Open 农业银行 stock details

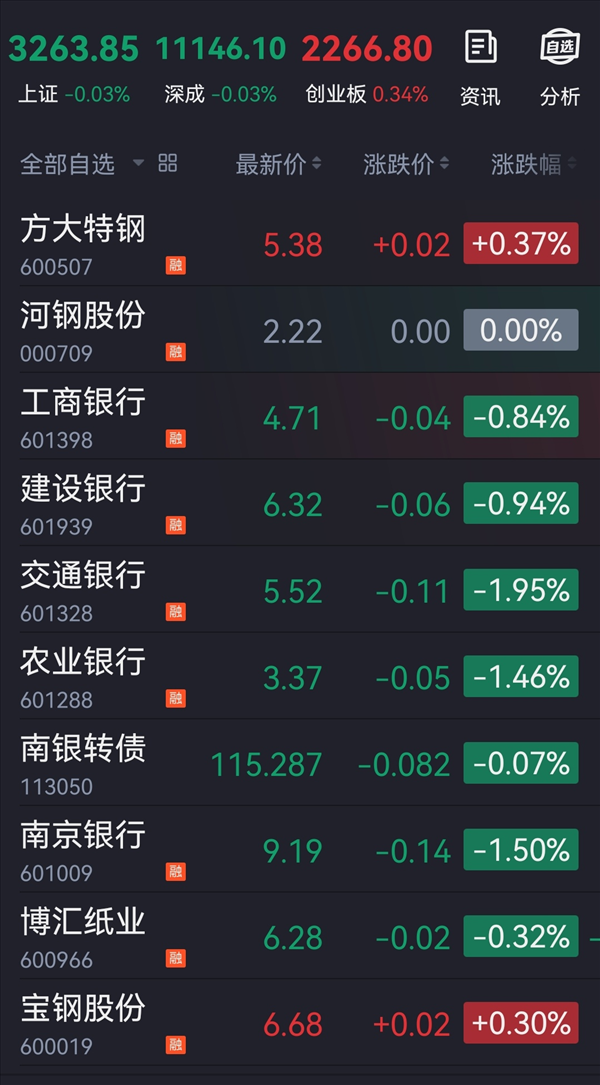point(300,676)
